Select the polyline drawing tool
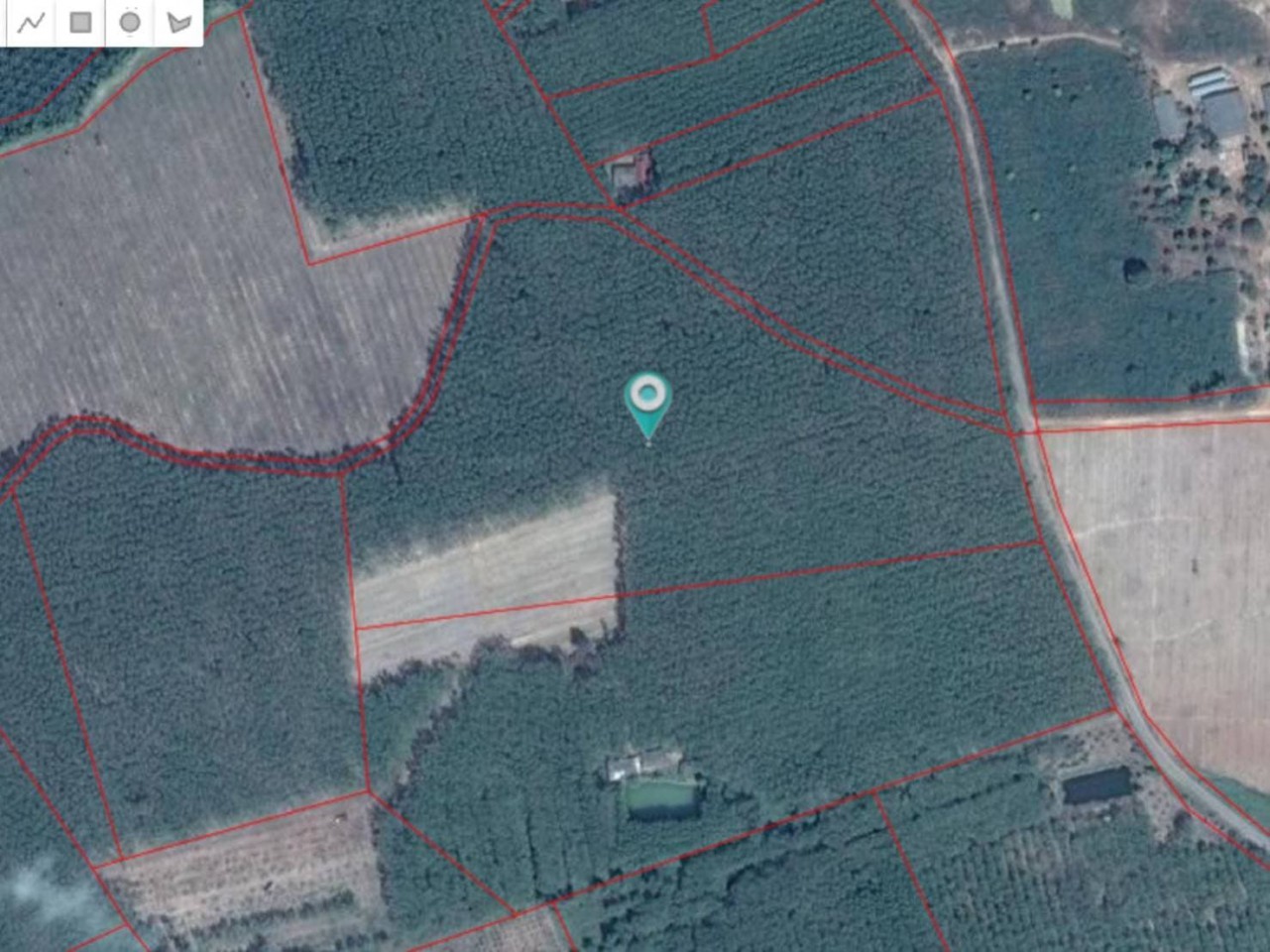 [x=31, y=22]
